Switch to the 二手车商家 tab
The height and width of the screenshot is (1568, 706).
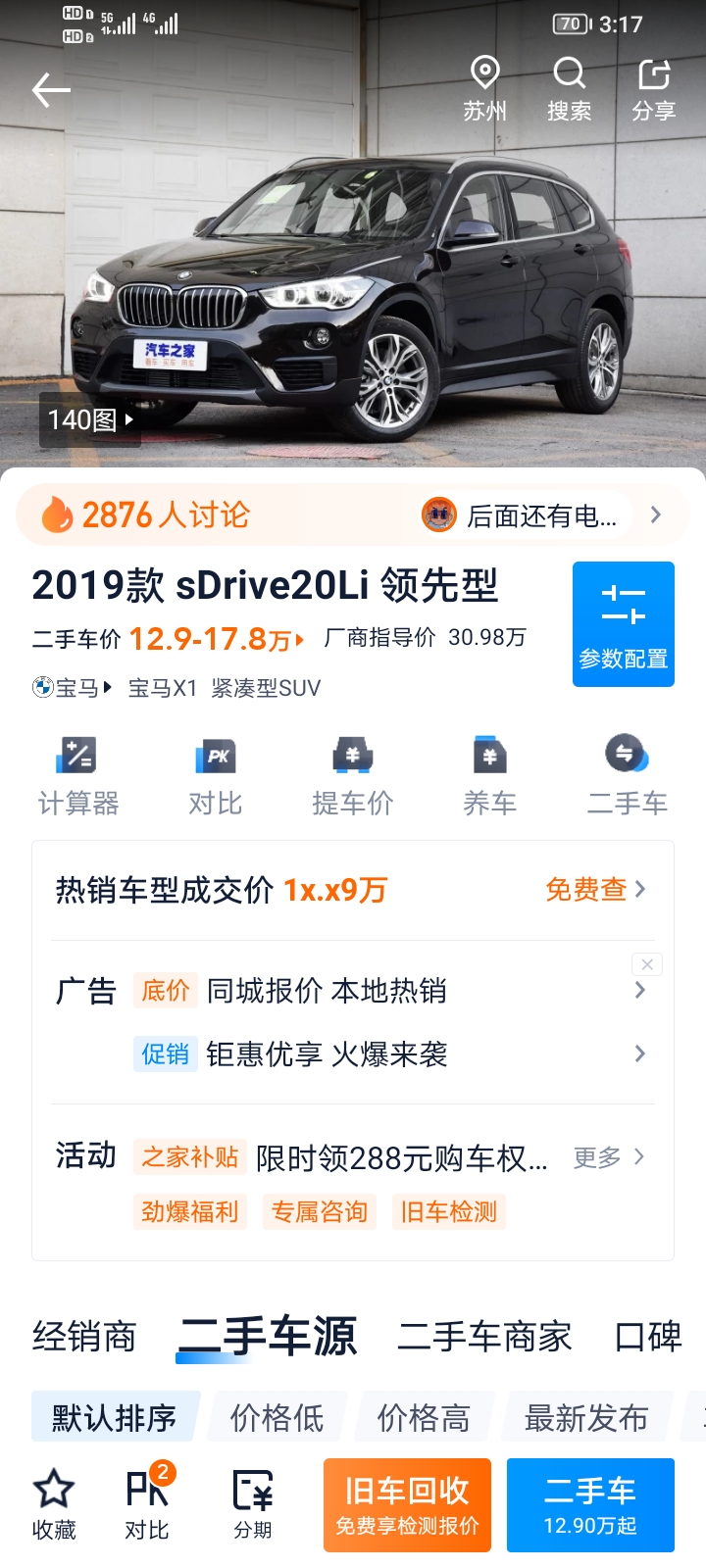[x=484, y=1337]
